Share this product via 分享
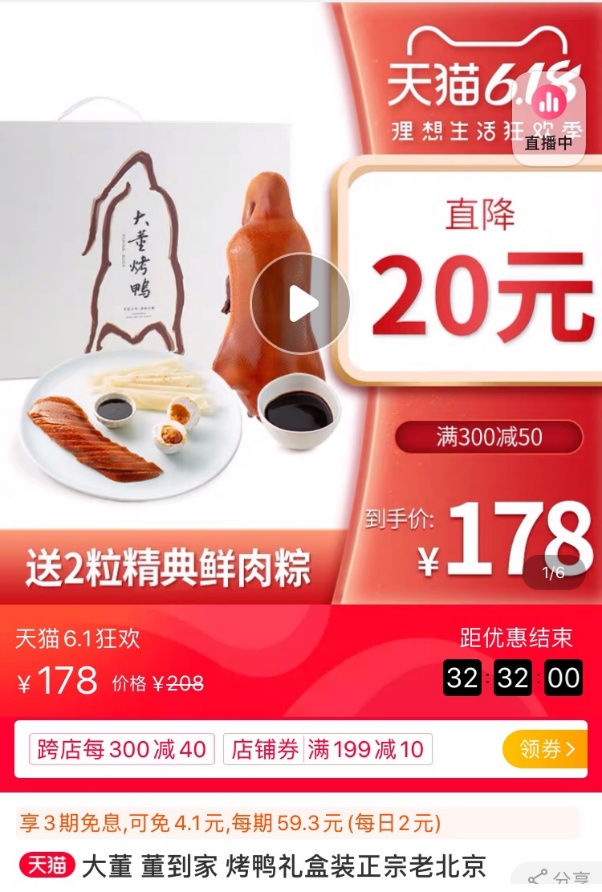602x892 pixels. 560,878
